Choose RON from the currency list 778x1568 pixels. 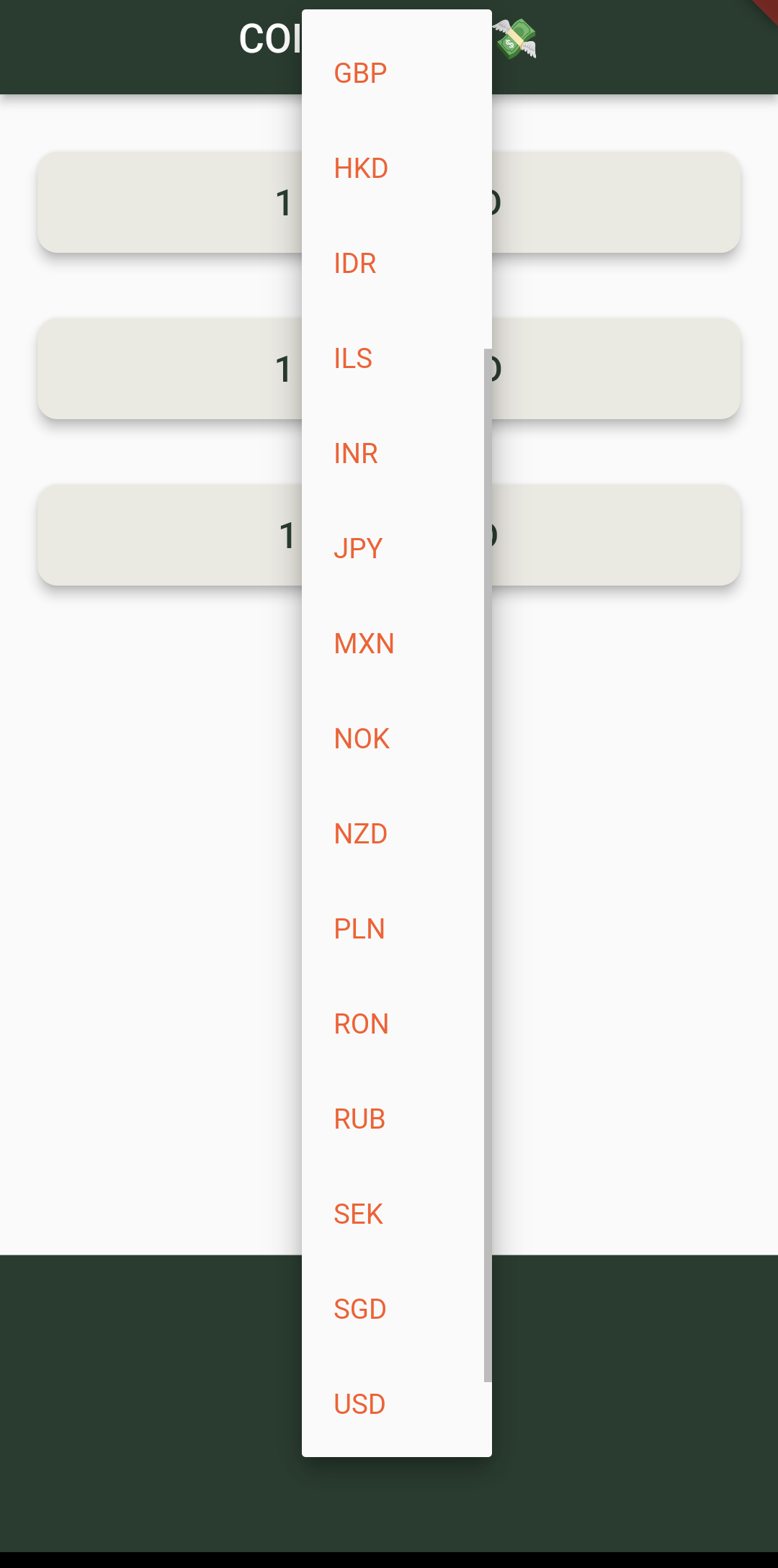click(361, 1024)
